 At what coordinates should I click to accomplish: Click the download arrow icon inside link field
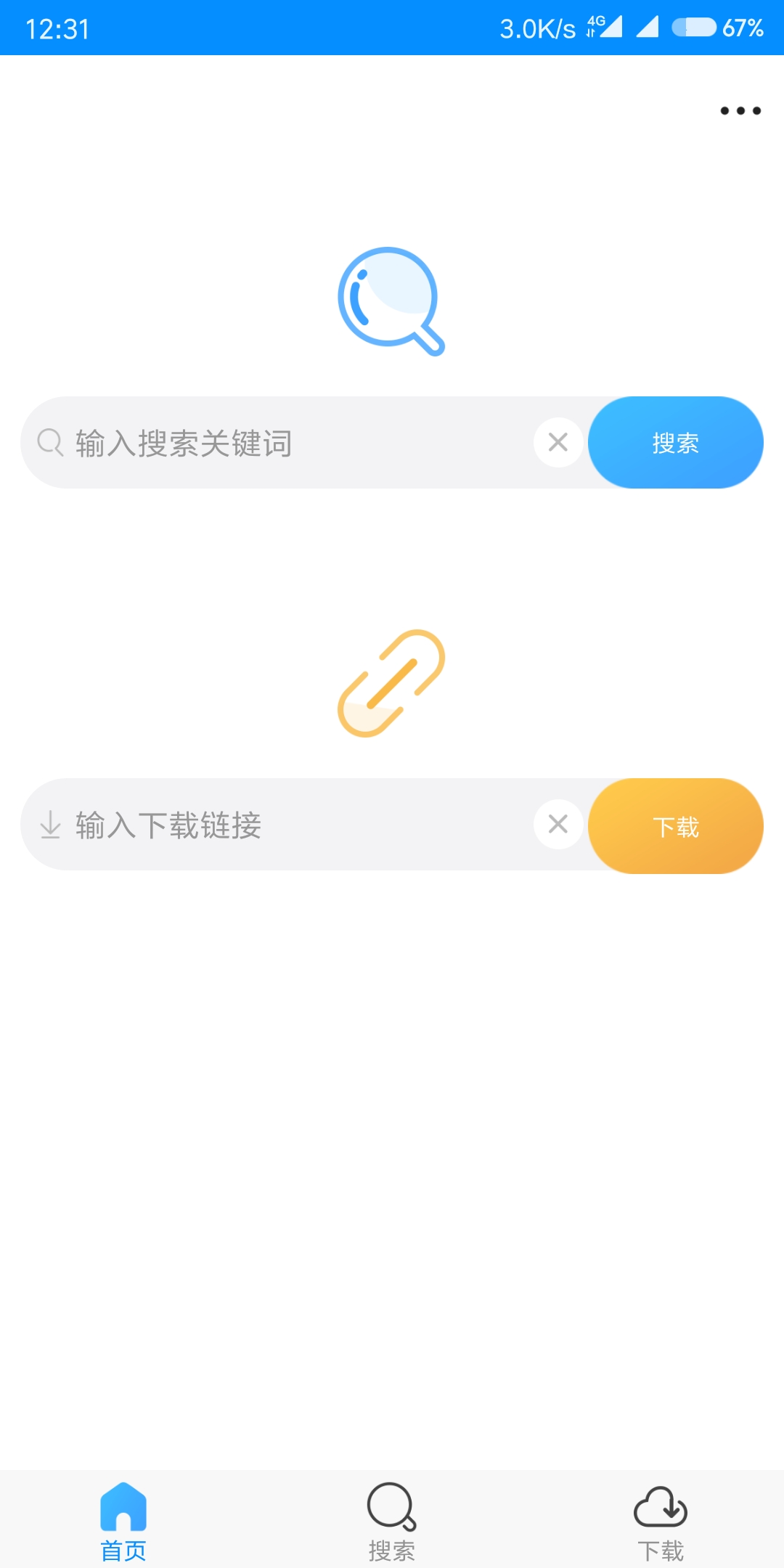[48, 825]
